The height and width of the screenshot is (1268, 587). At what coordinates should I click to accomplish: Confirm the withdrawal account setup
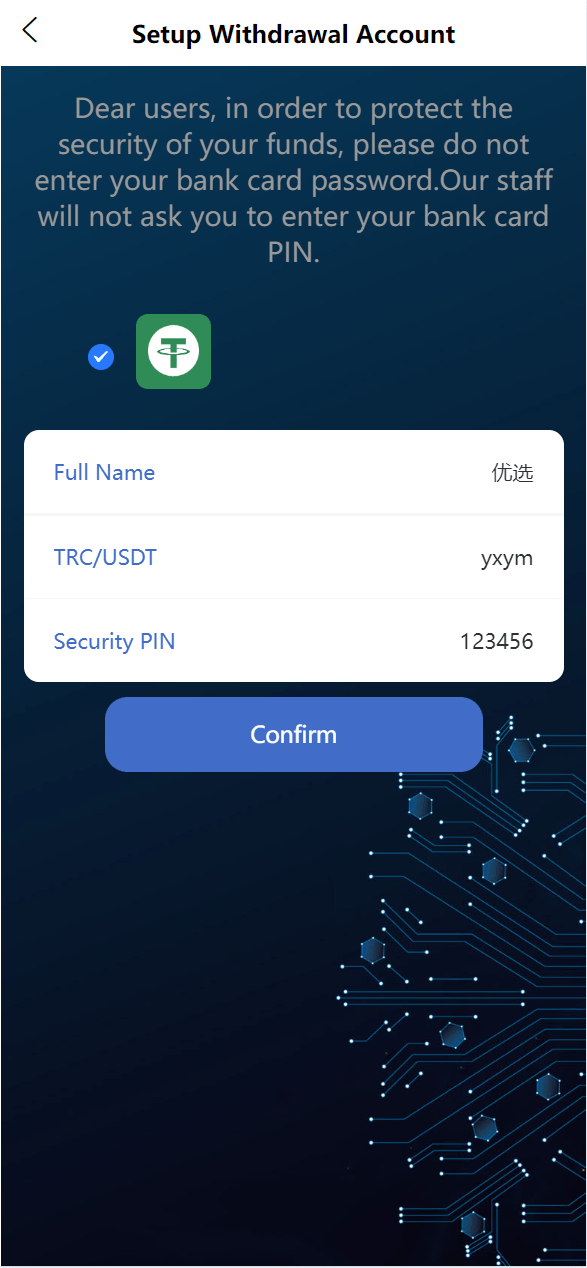[294, 734]
